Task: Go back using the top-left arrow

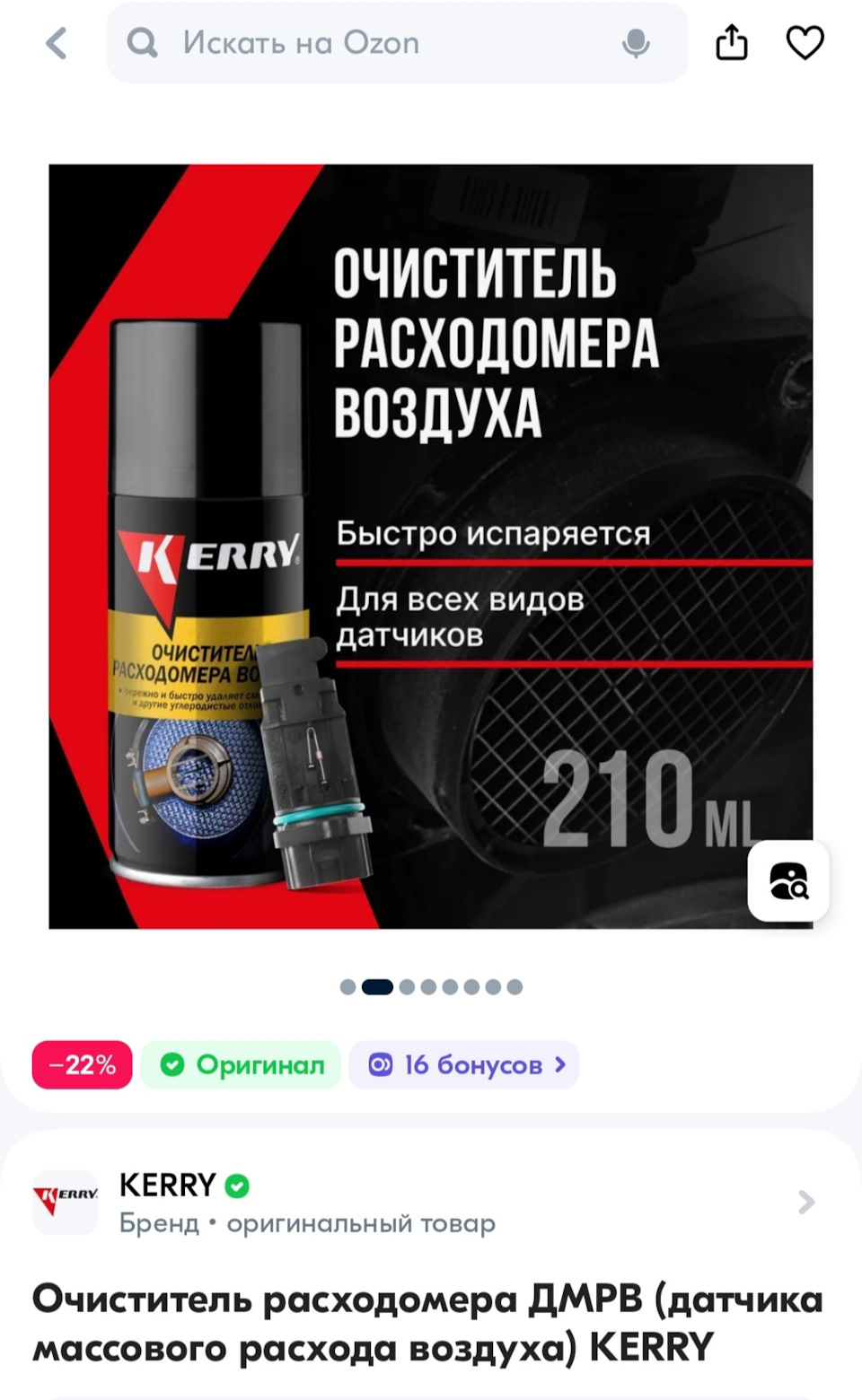Action: coord(57,43)
